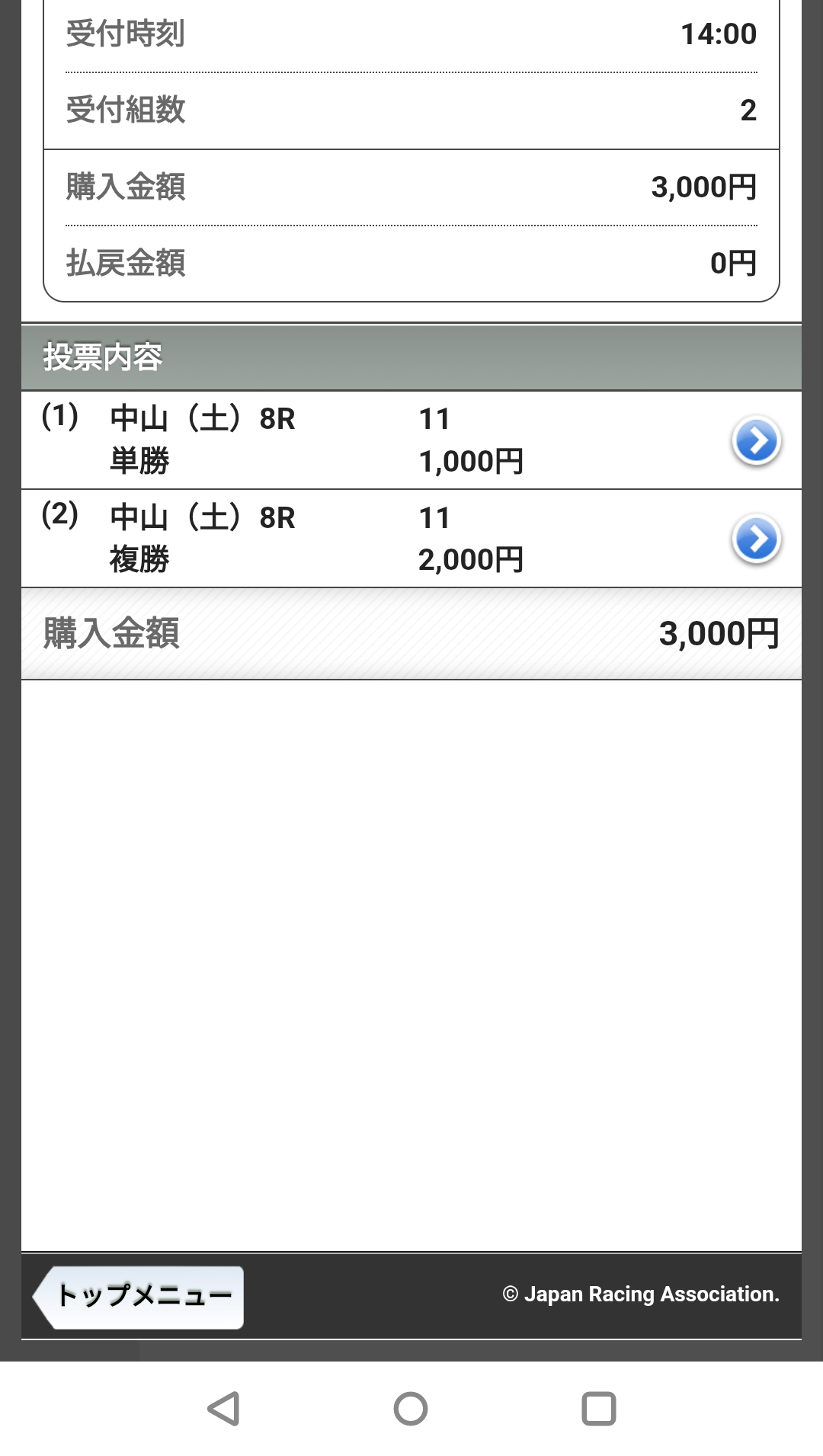Open details of the 単勝 bet row

click(x=756, y=440)
